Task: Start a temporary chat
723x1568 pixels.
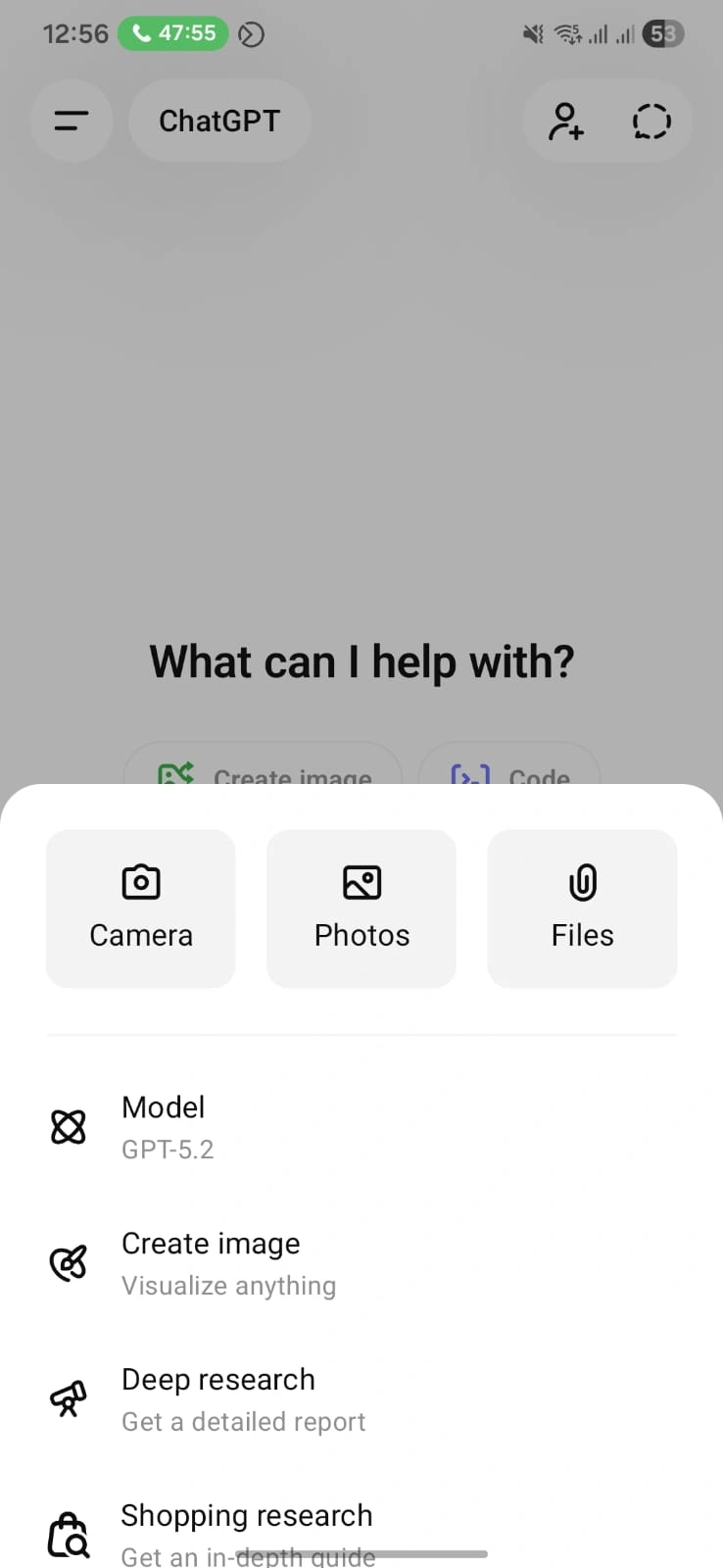Action: [x=651, y=122]
